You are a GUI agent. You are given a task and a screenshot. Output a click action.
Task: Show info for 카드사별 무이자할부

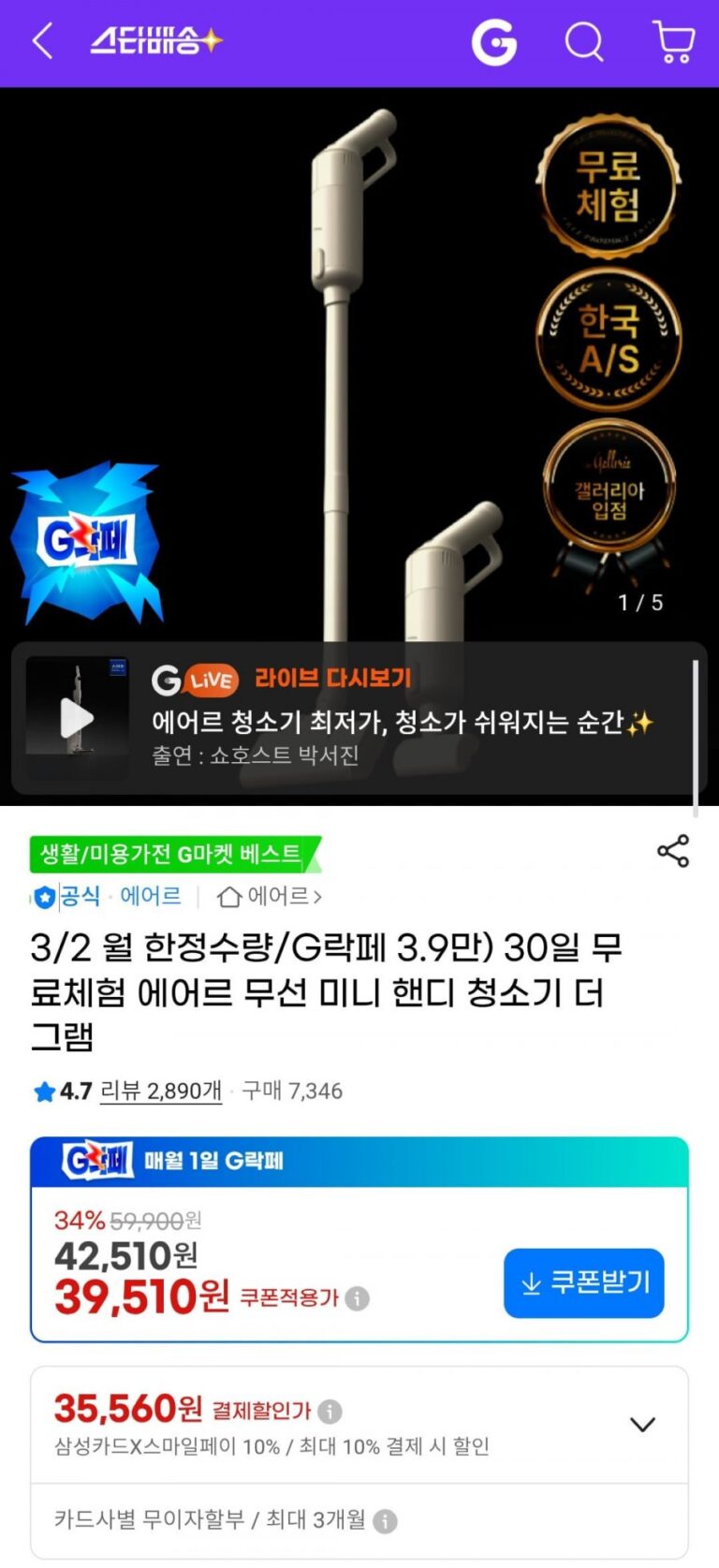point(385,1521)
